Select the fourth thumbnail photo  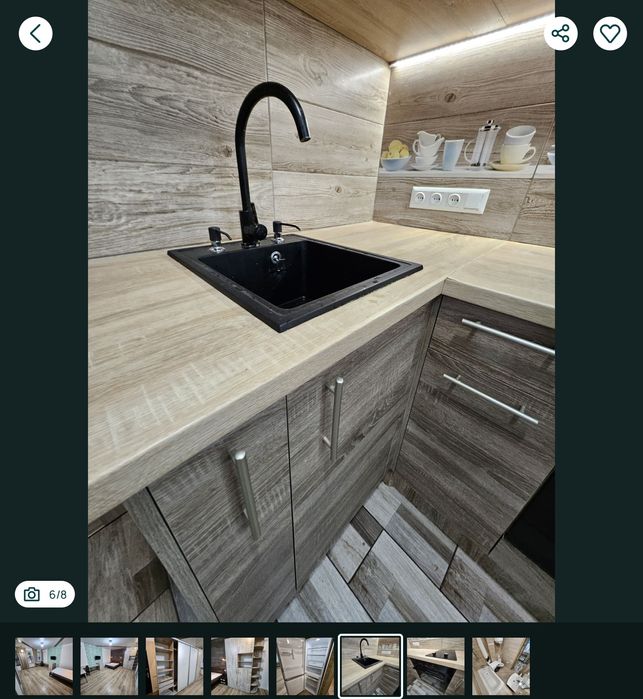coord(239,666)
